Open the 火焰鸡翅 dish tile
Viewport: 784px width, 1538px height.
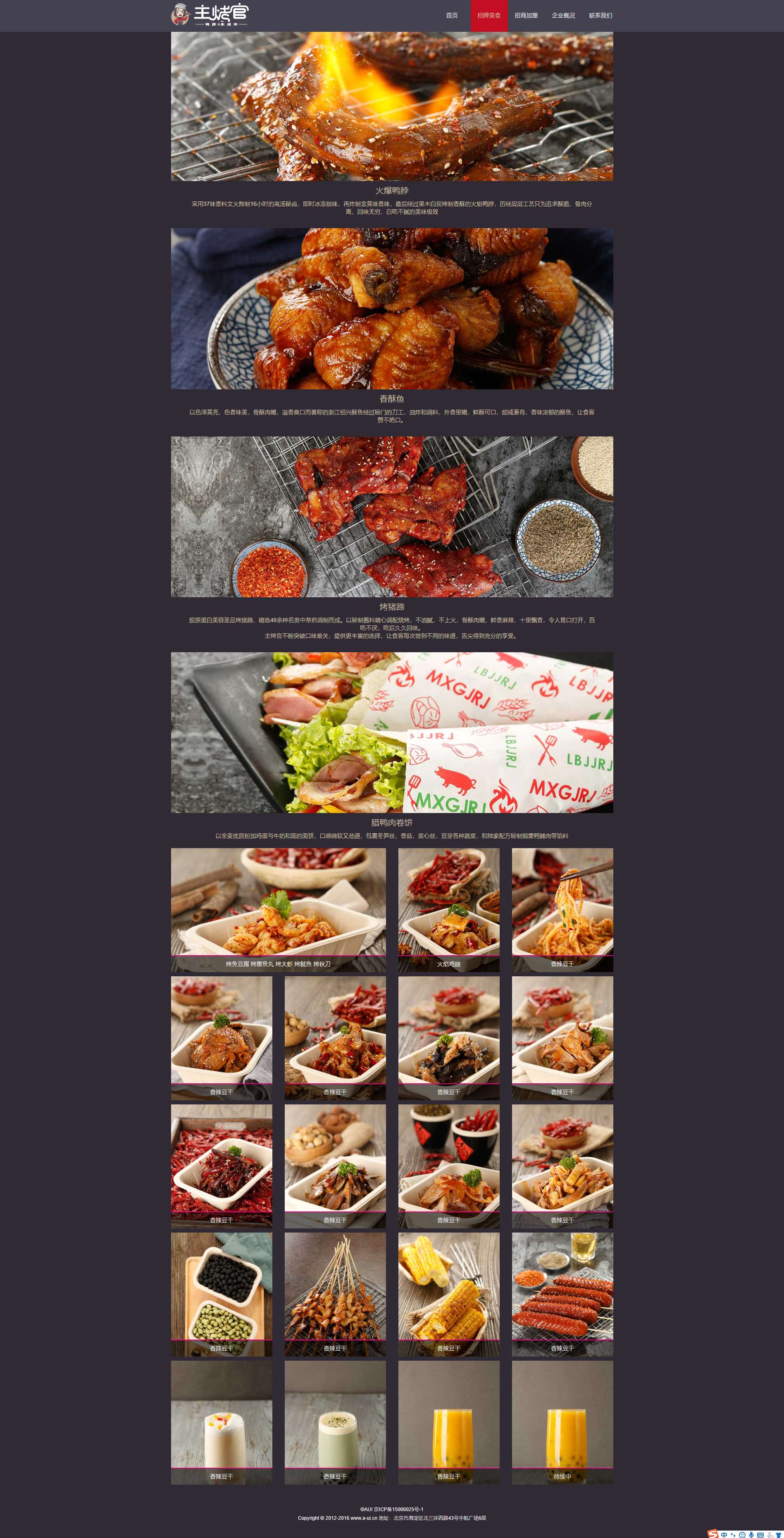click(x=449, y=909)
